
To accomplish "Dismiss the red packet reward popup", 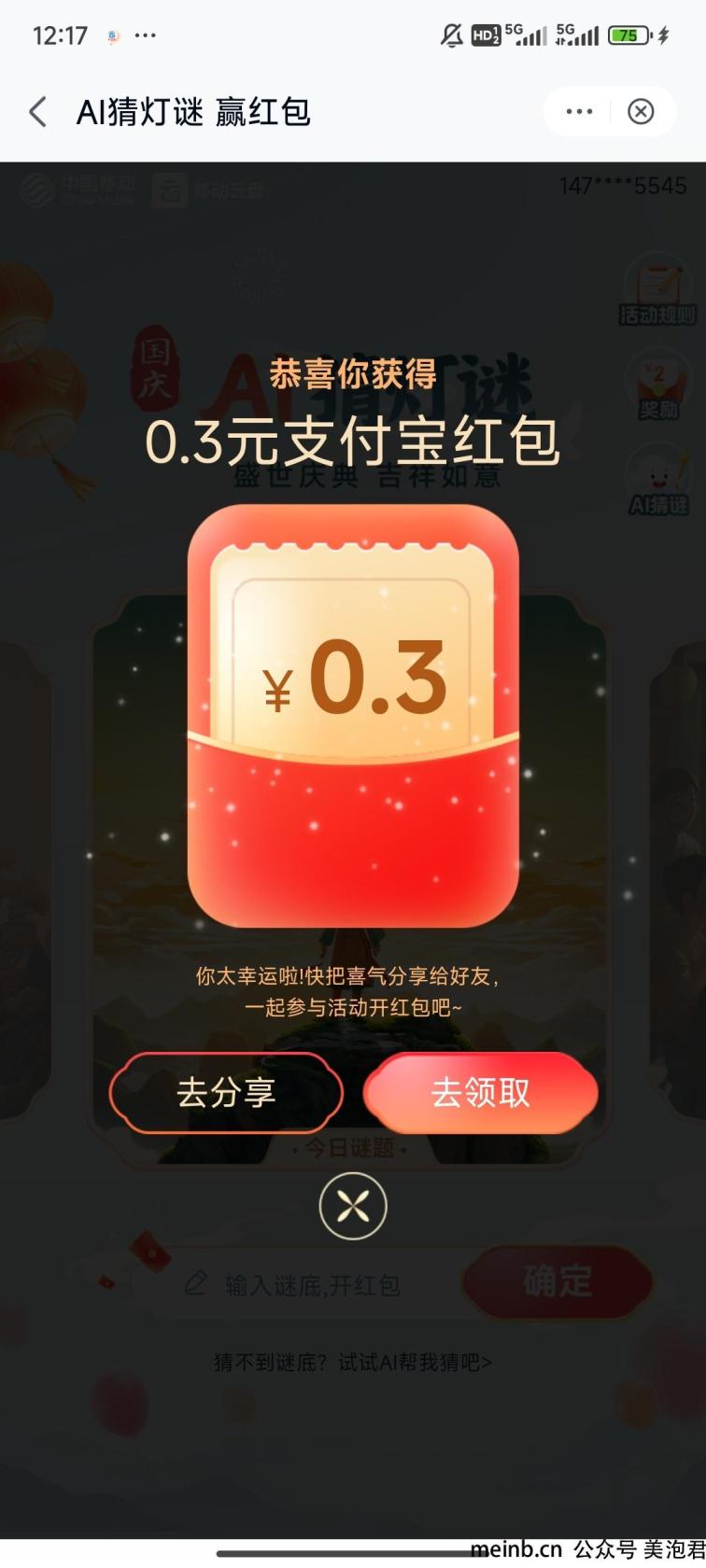I will [x=353, y=1207].
